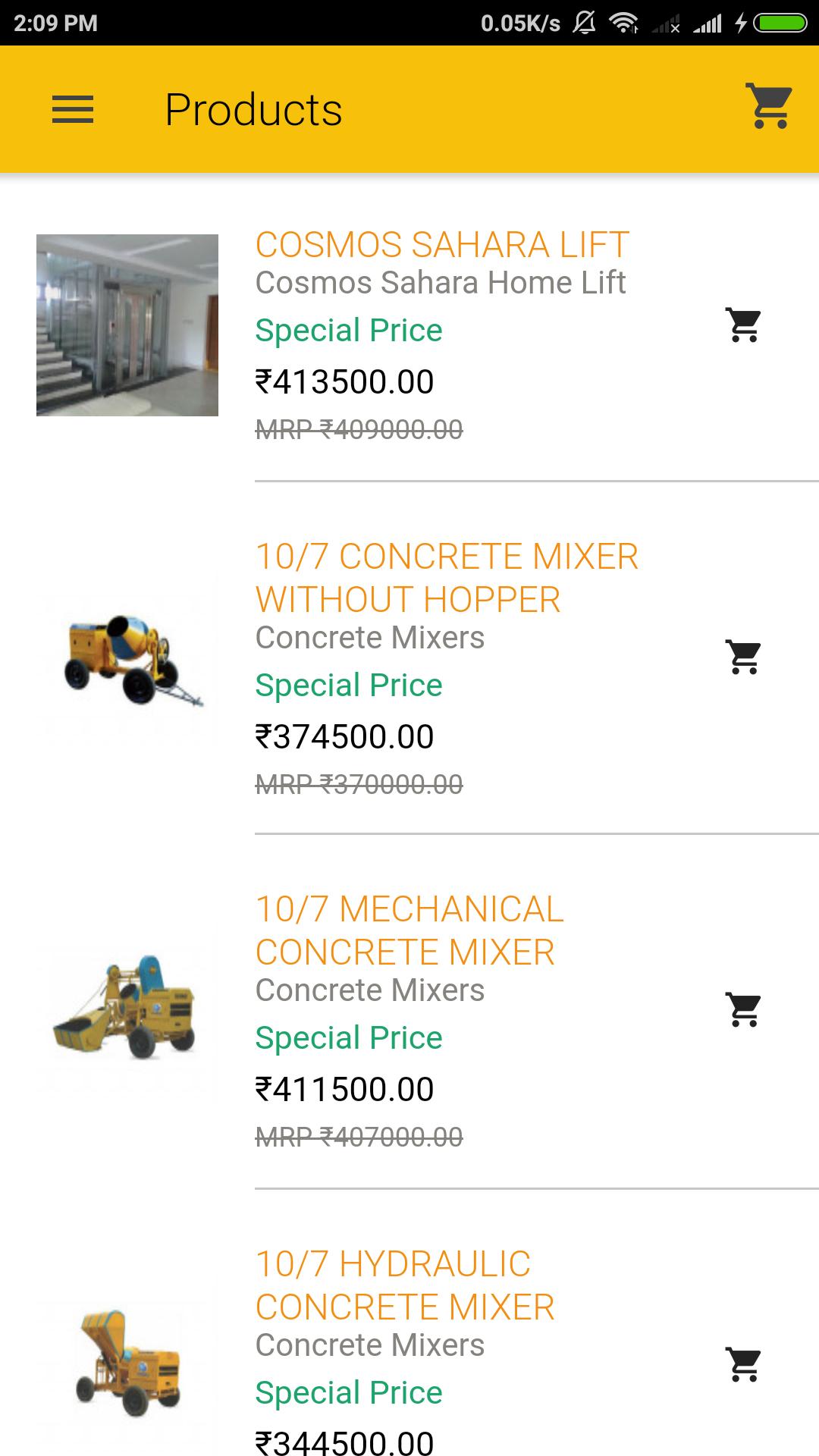View 10/7 Hydraulic Concrete Mixer details
The width and height of the screenshot is (819, 1456).
click(x=405, y=1285)
